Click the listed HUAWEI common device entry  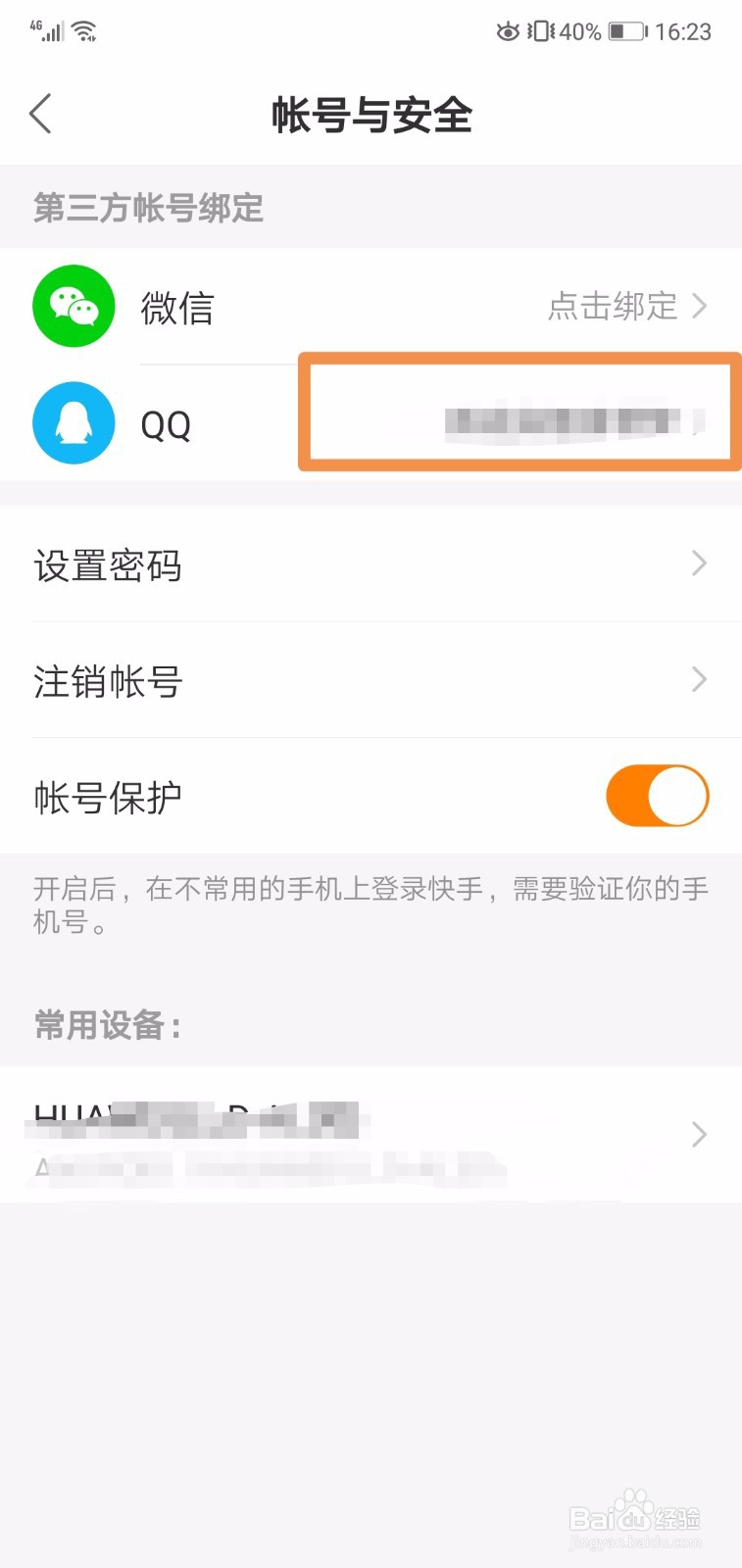(x=294, y=1137)
